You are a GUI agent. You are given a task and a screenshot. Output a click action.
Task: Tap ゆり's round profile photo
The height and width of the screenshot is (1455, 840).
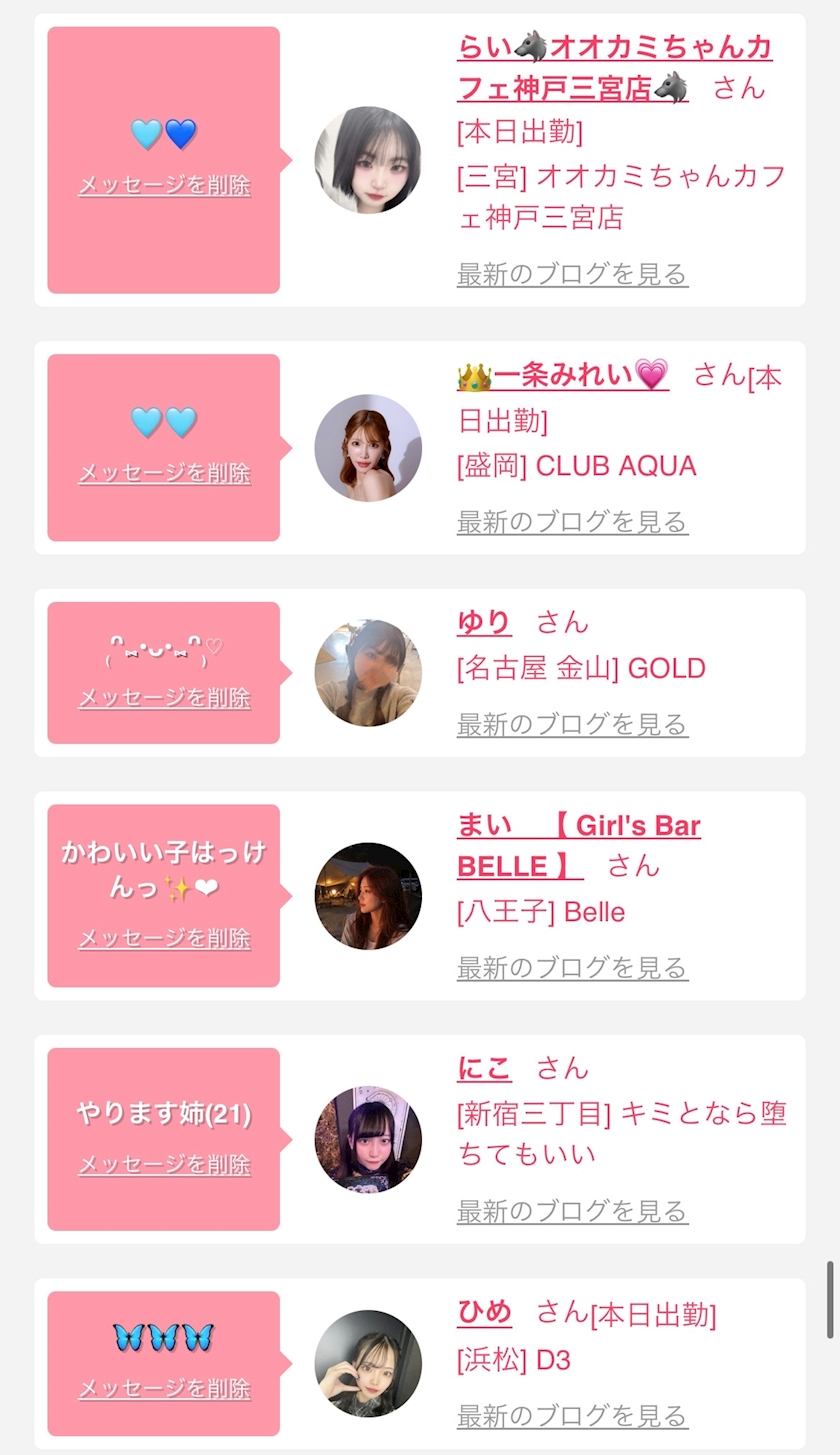368,673
